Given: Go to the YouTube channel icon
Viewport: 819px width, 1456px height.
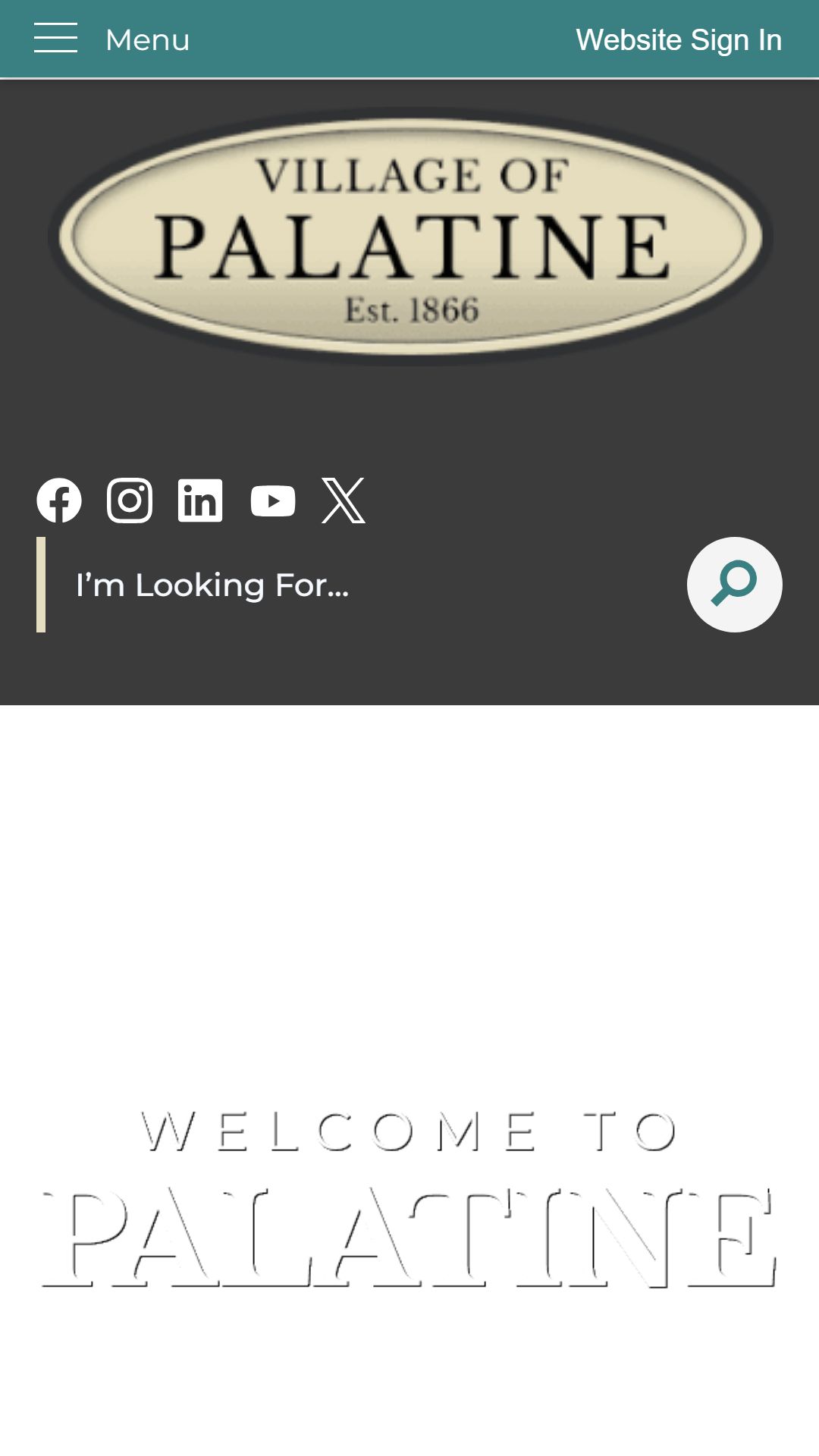Looking at the screenshot, I should coord(273,500).
